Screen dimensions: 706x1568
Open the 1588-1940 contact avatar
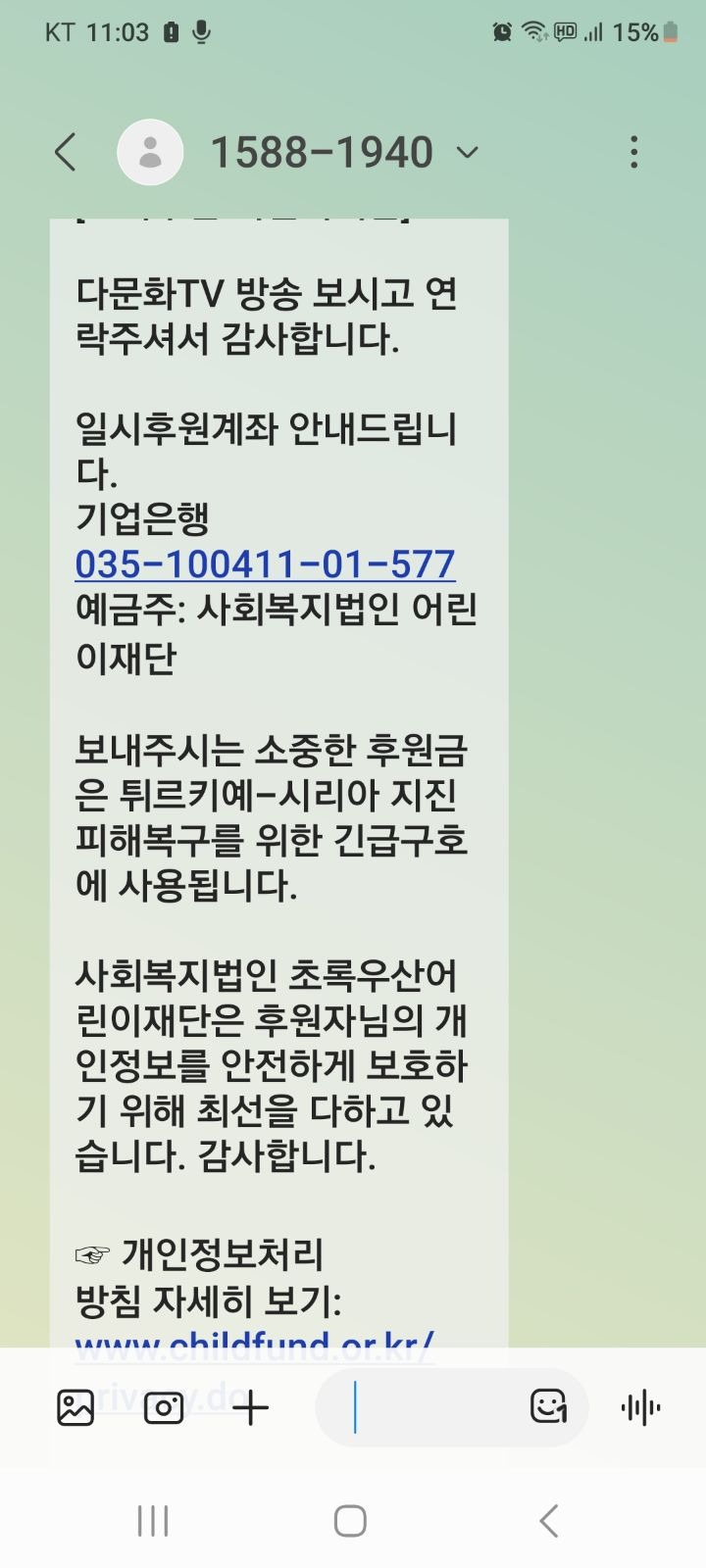[150, 152]
